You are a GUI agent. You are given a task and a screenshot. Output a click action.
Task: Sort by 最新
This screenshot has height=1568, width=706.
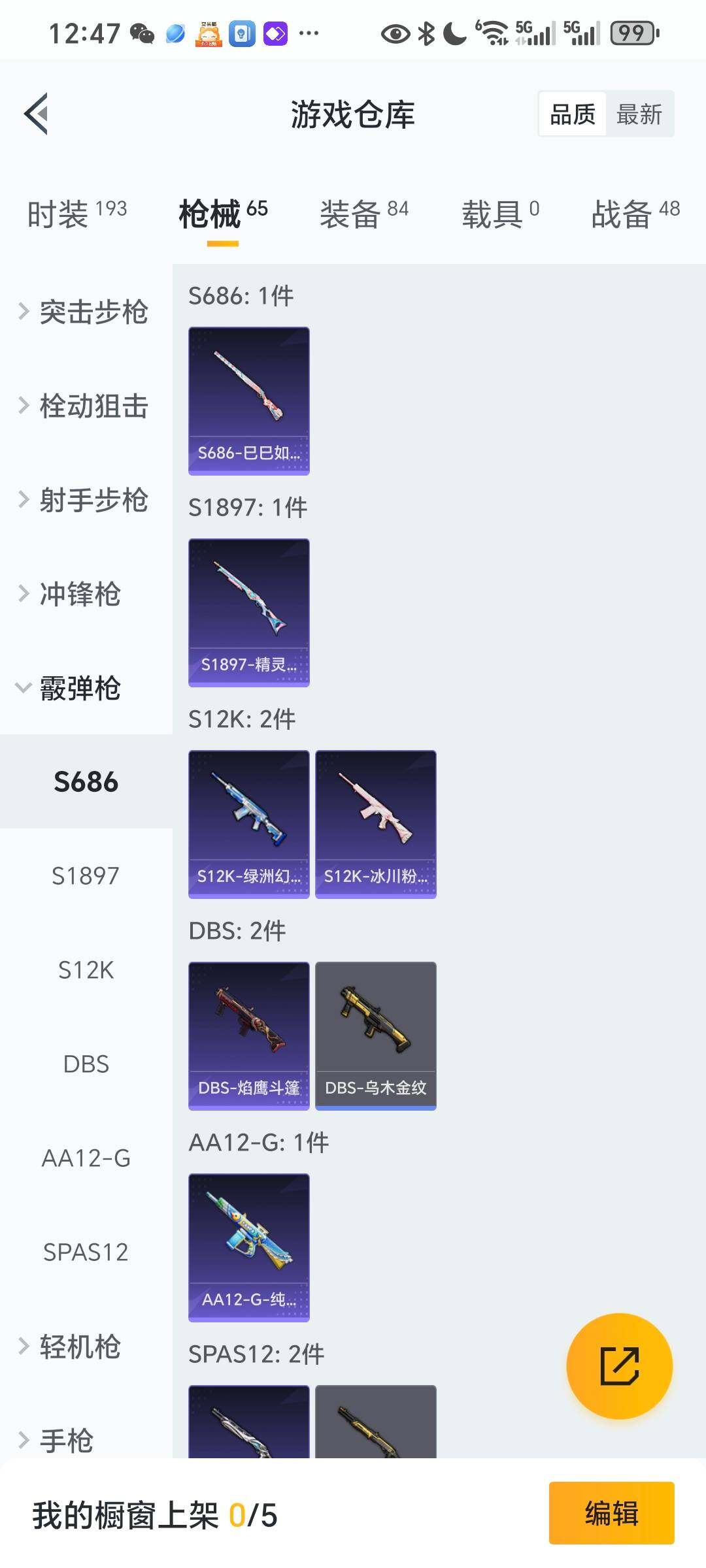[639, 114]
